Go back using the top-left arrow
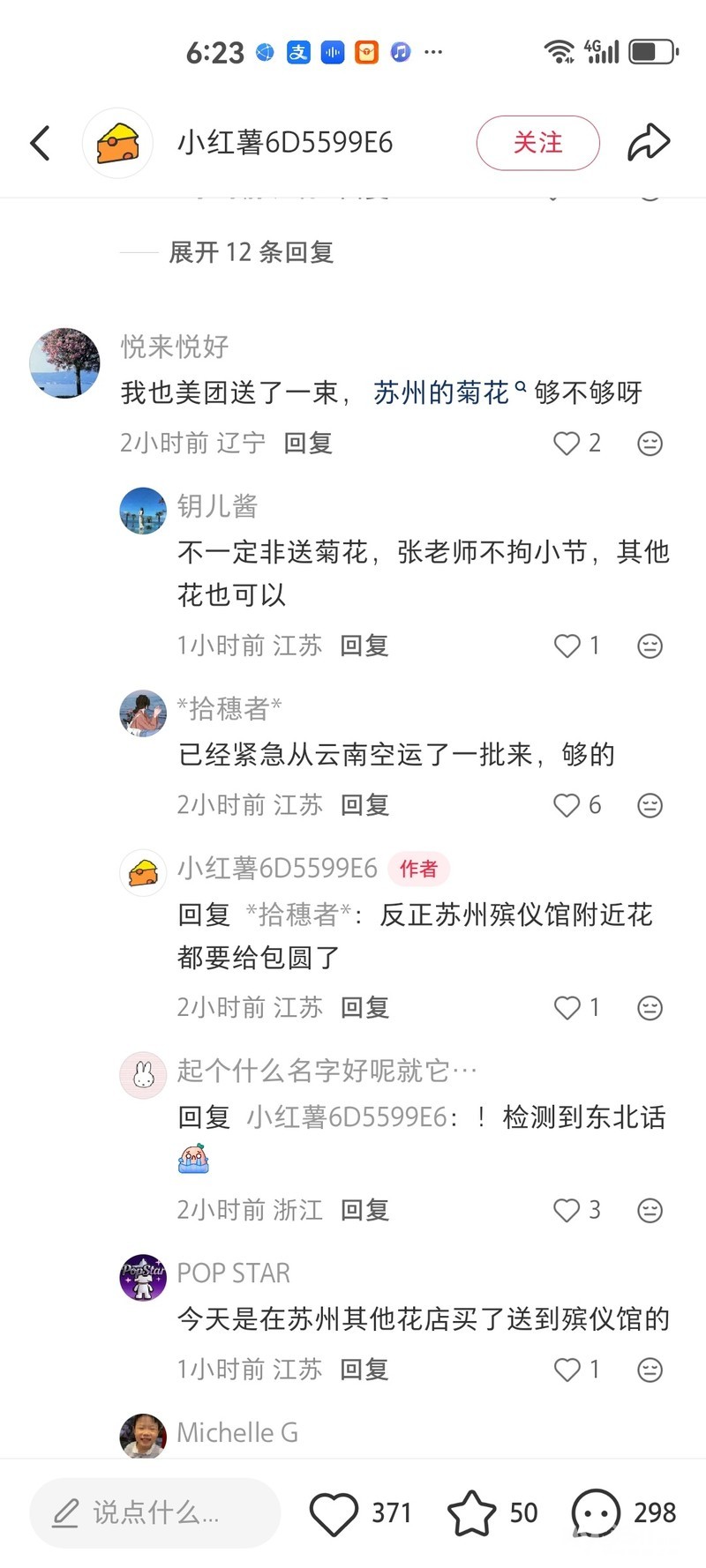 [40, 143]
